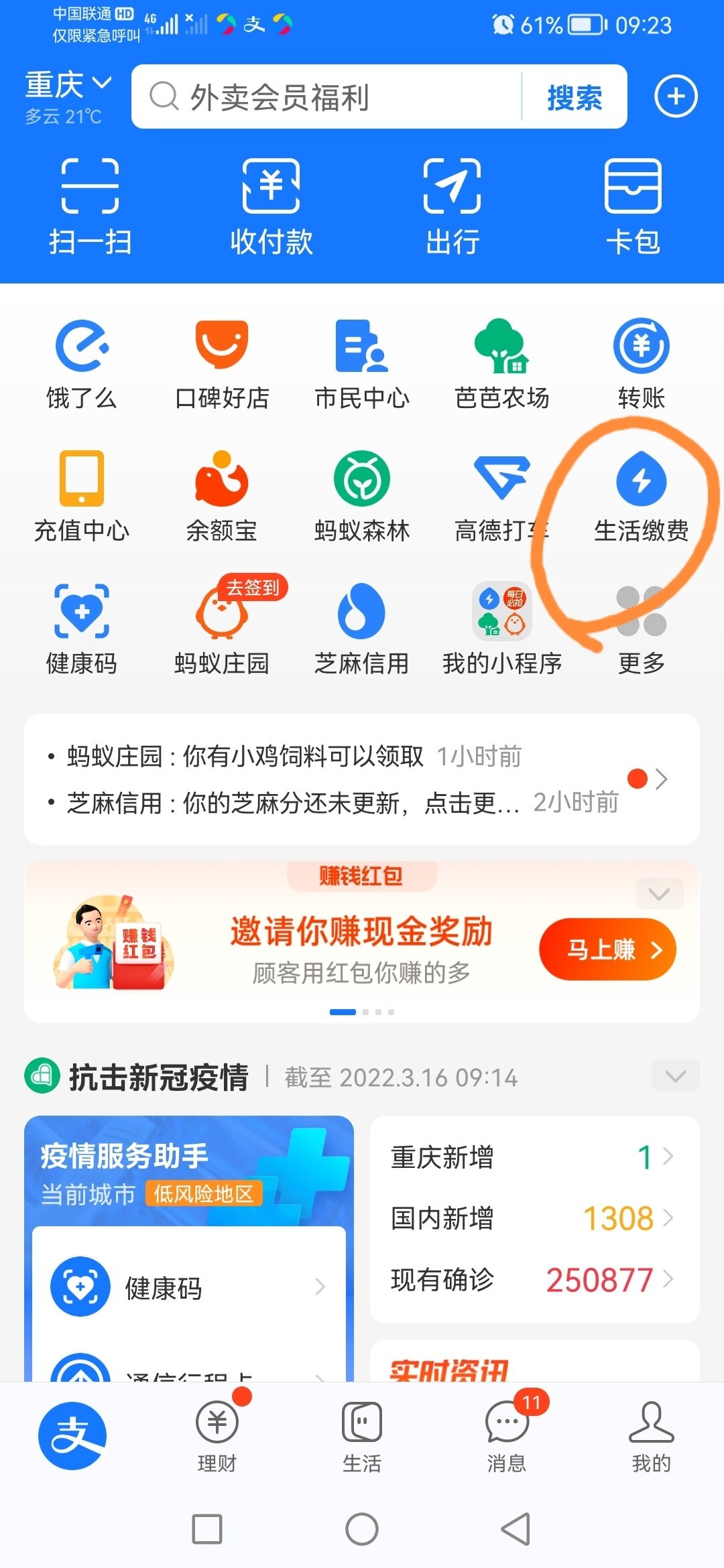This screenshot has height=1568, width=724.
Task: Open the 外卖会员福利 search box
Action: 326,96
